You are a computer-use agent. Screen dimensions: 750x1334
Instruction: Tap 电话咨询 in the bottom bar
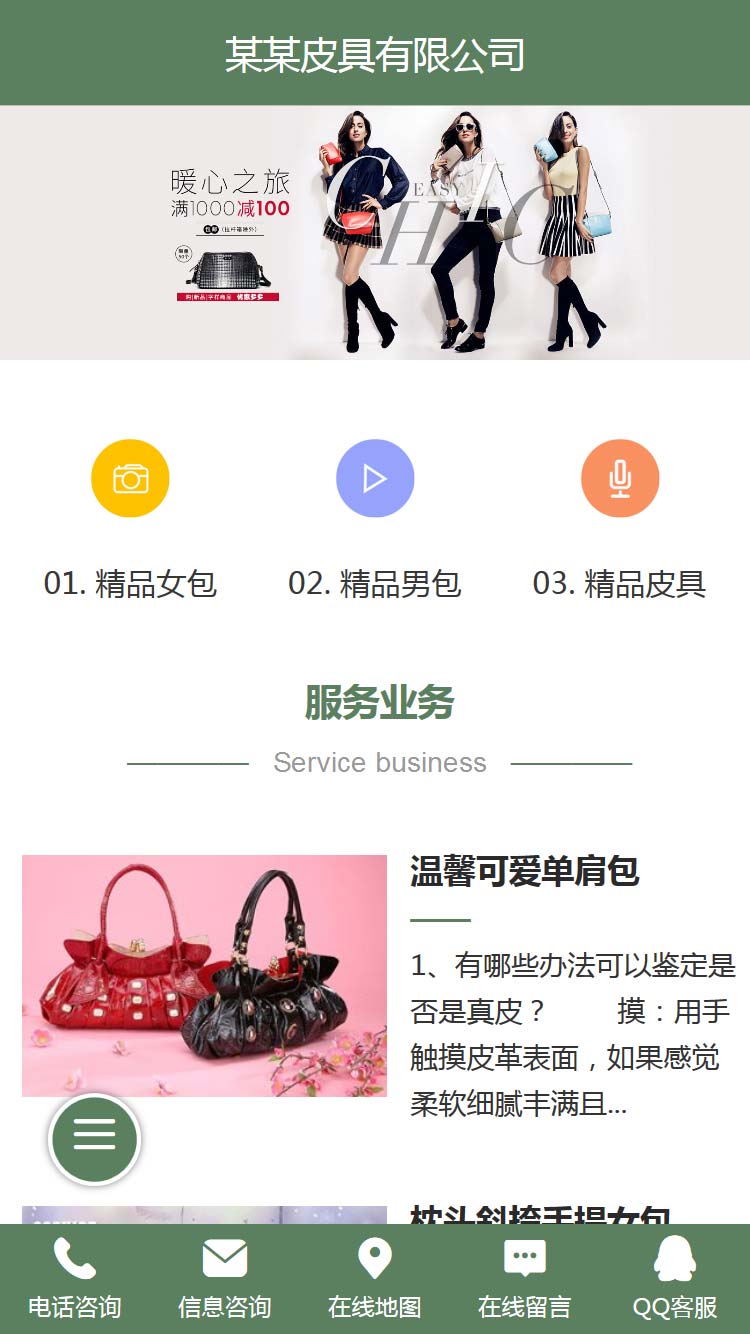(75, 1279)
